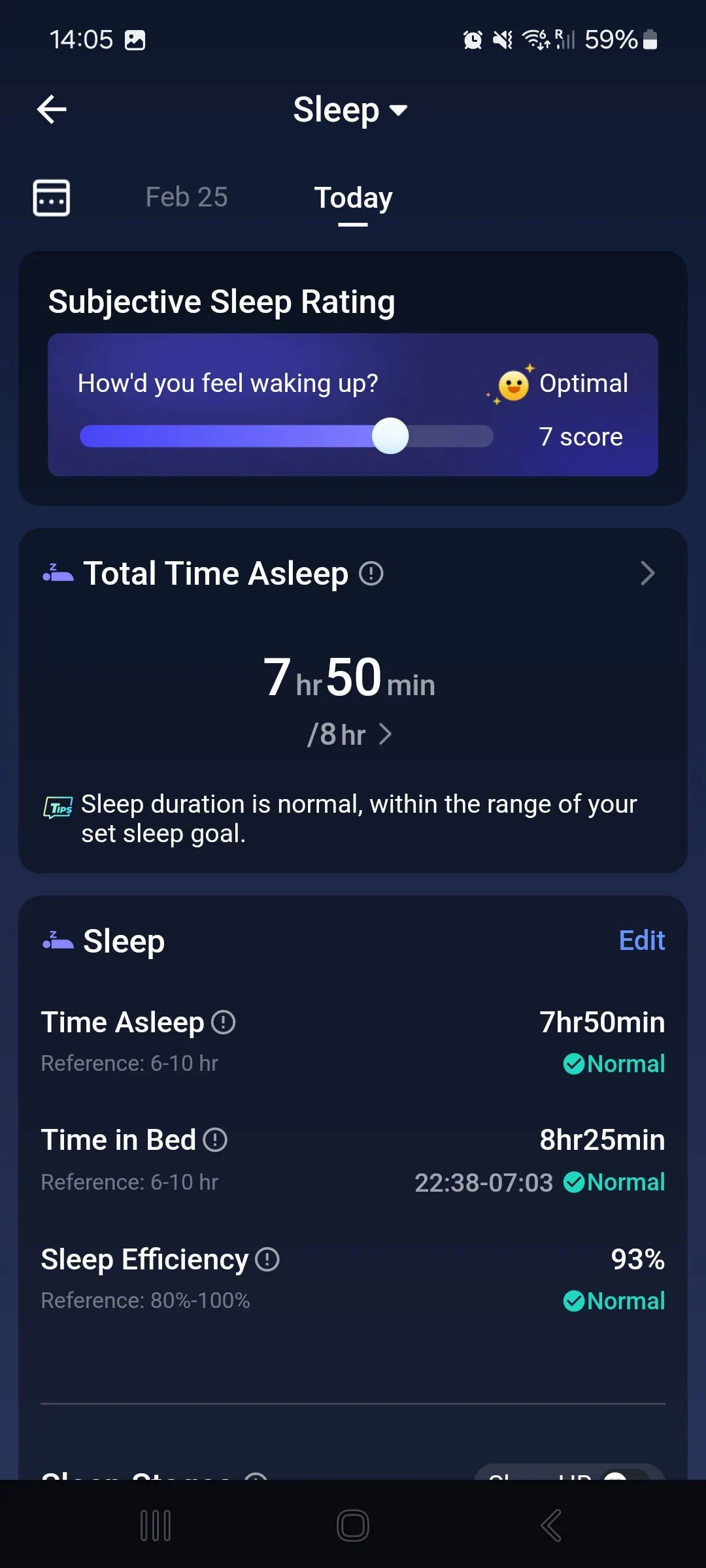Open the Sleep dropdown in the title
The image size is (706, 1568).
coord(350,110)
